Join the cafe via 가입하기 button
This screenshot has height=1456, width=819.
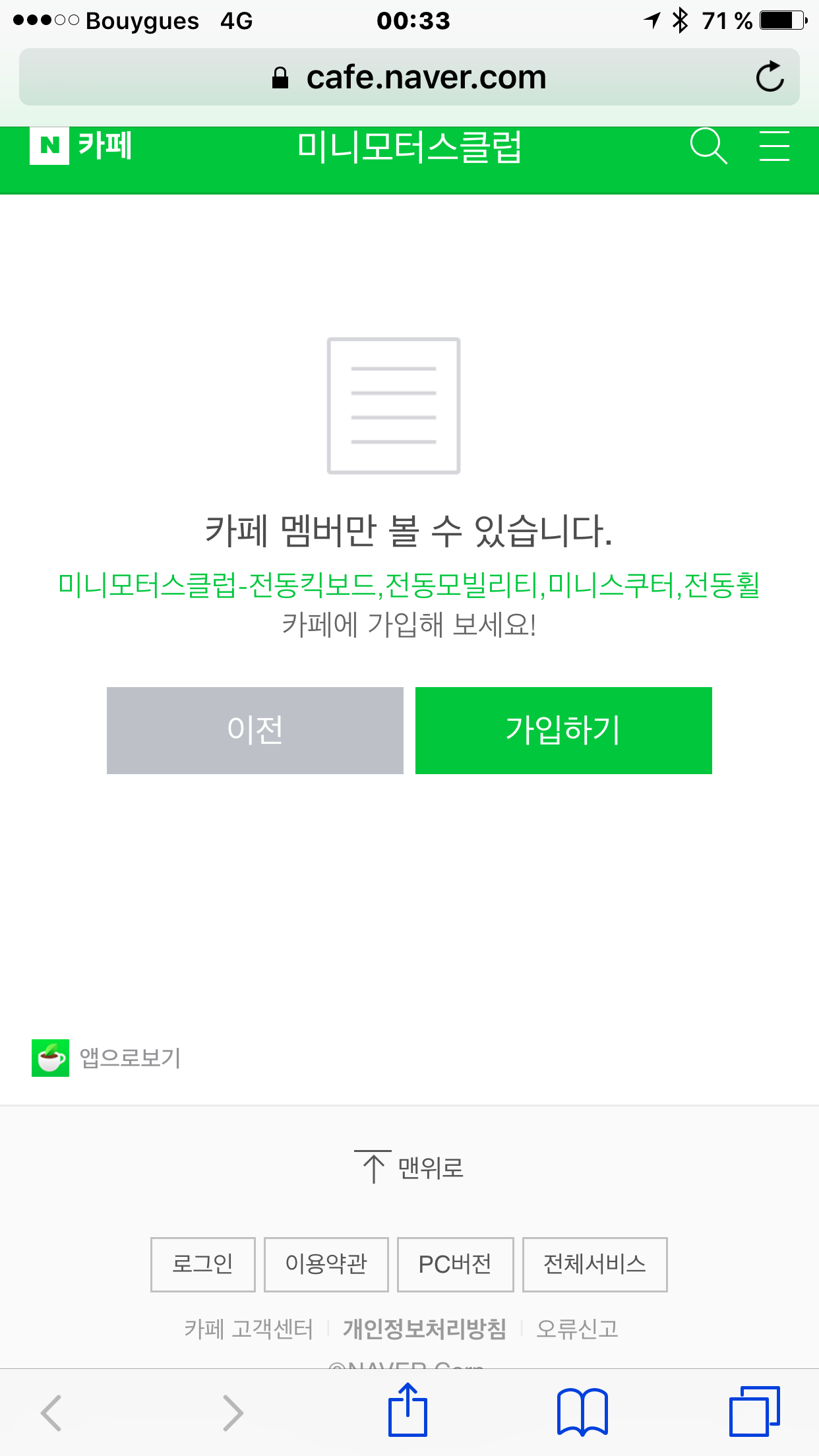[x=564, y=731]
